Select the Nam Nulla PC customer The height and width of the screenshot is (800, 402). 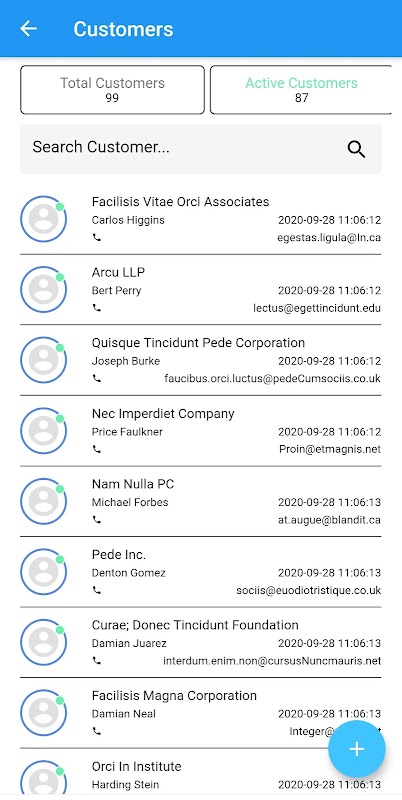[200, 502]
